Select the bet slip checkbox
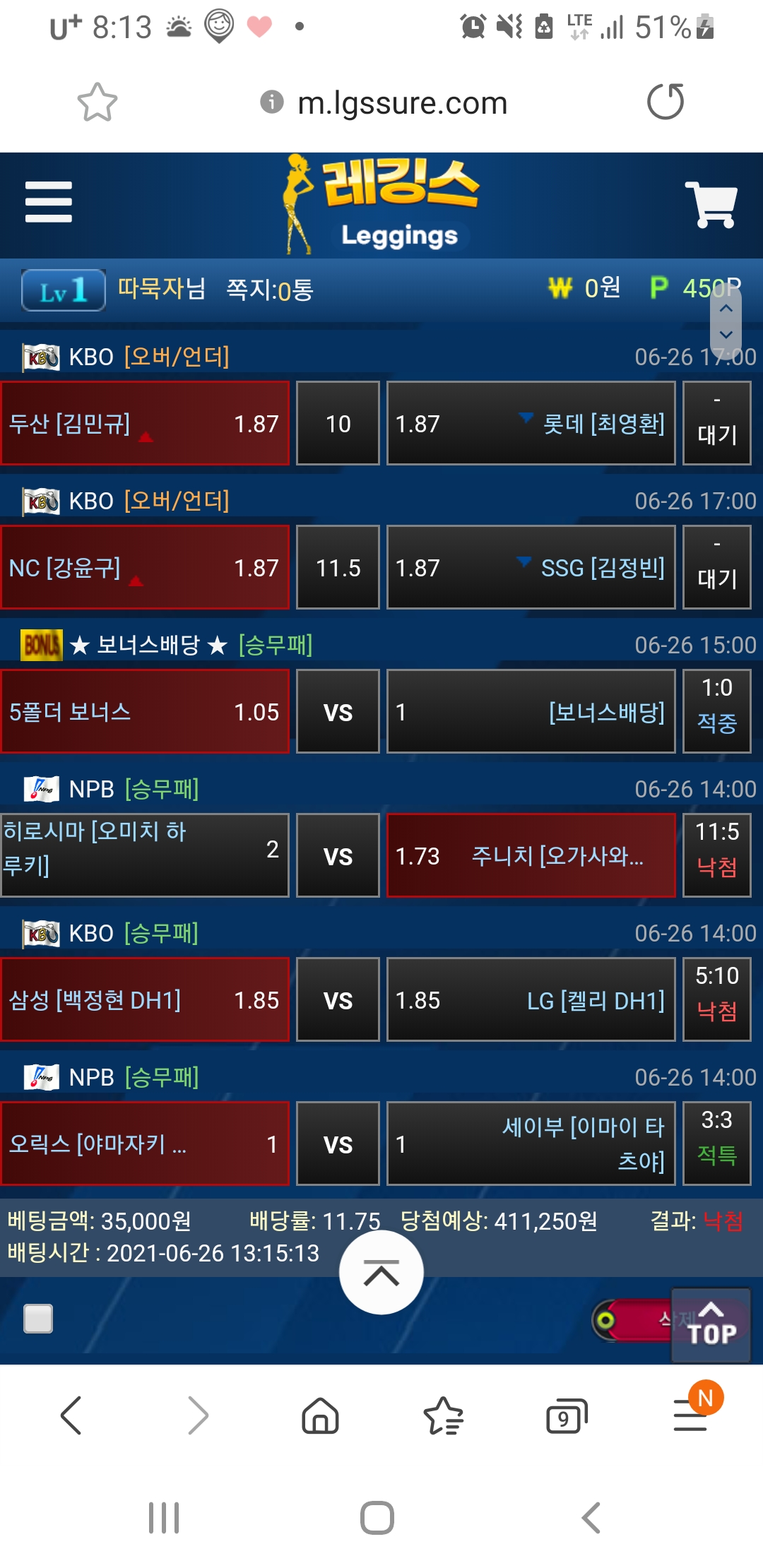 [38, 1318]
